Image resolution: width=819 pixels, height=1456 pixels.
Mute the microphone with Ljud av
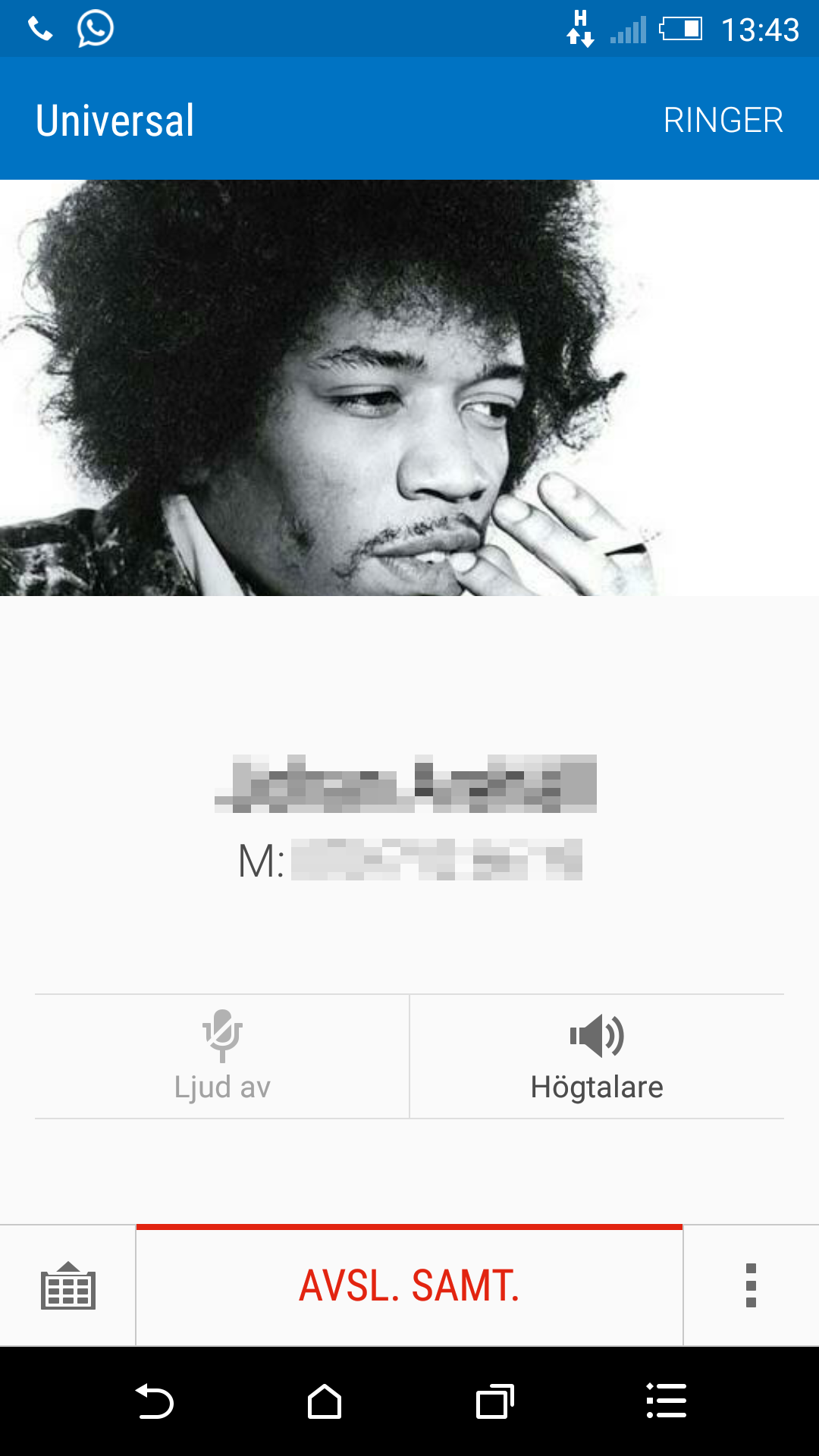[x=222, y=1056]
